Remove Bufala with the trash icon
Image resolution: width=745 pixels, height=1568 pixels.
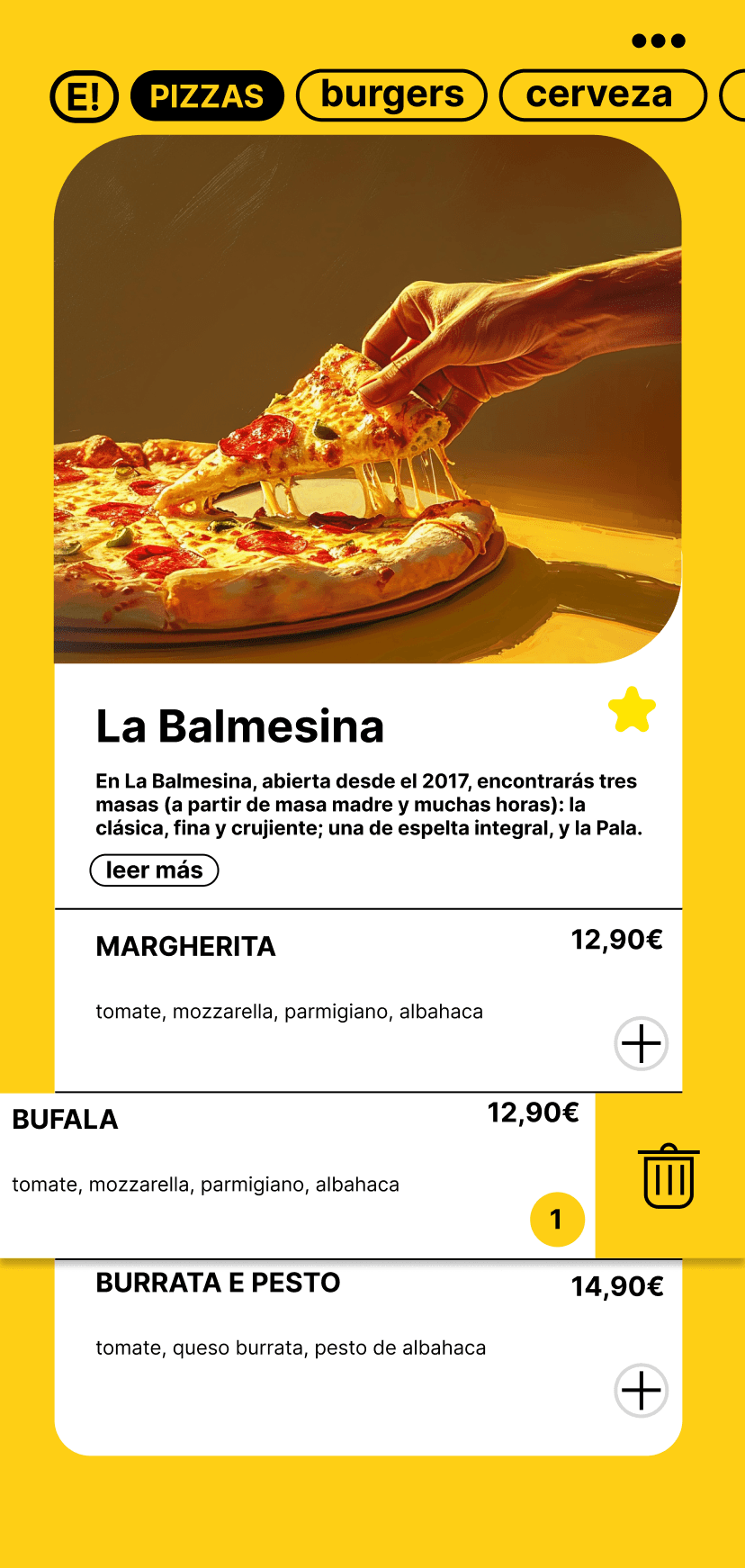coord(669,1176)
